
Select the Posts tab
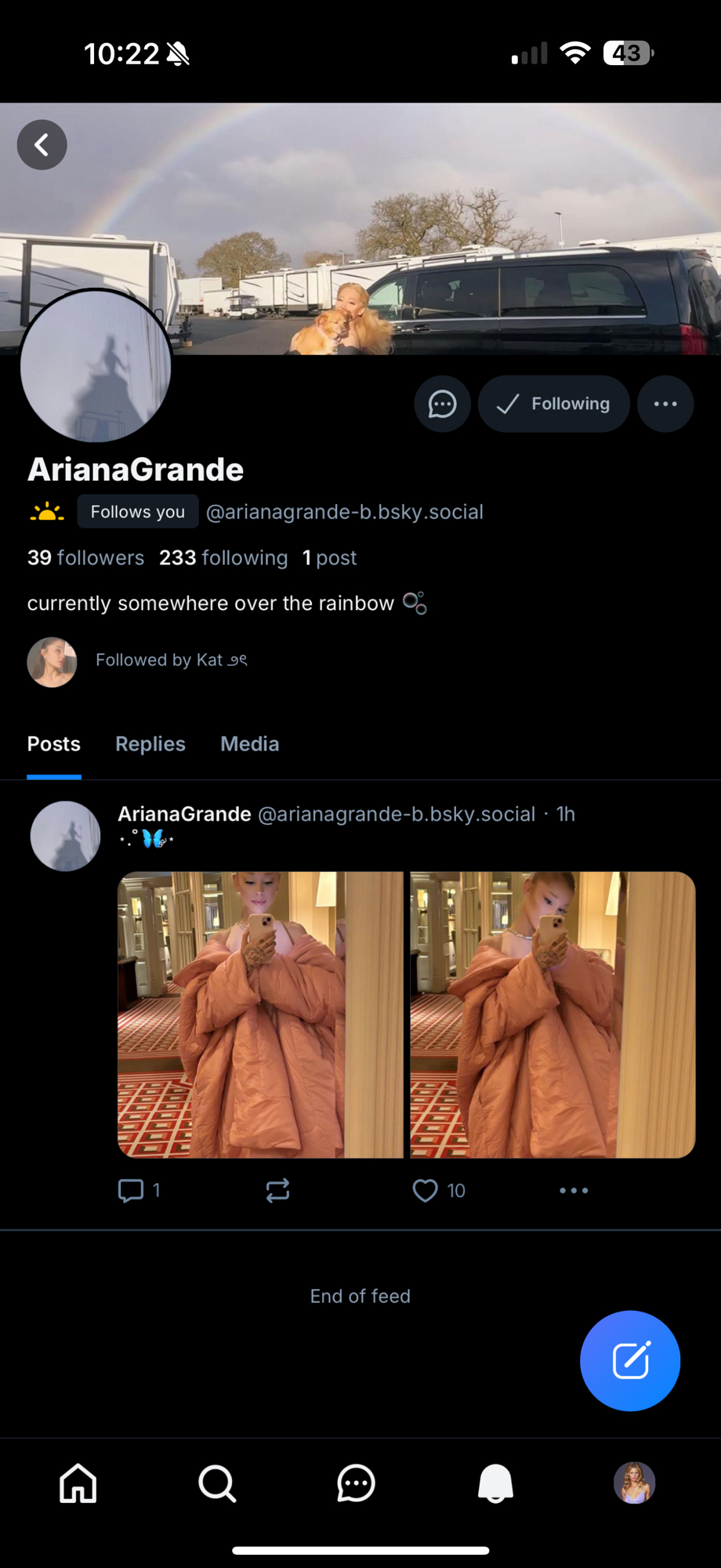click(x=54, y=744)
